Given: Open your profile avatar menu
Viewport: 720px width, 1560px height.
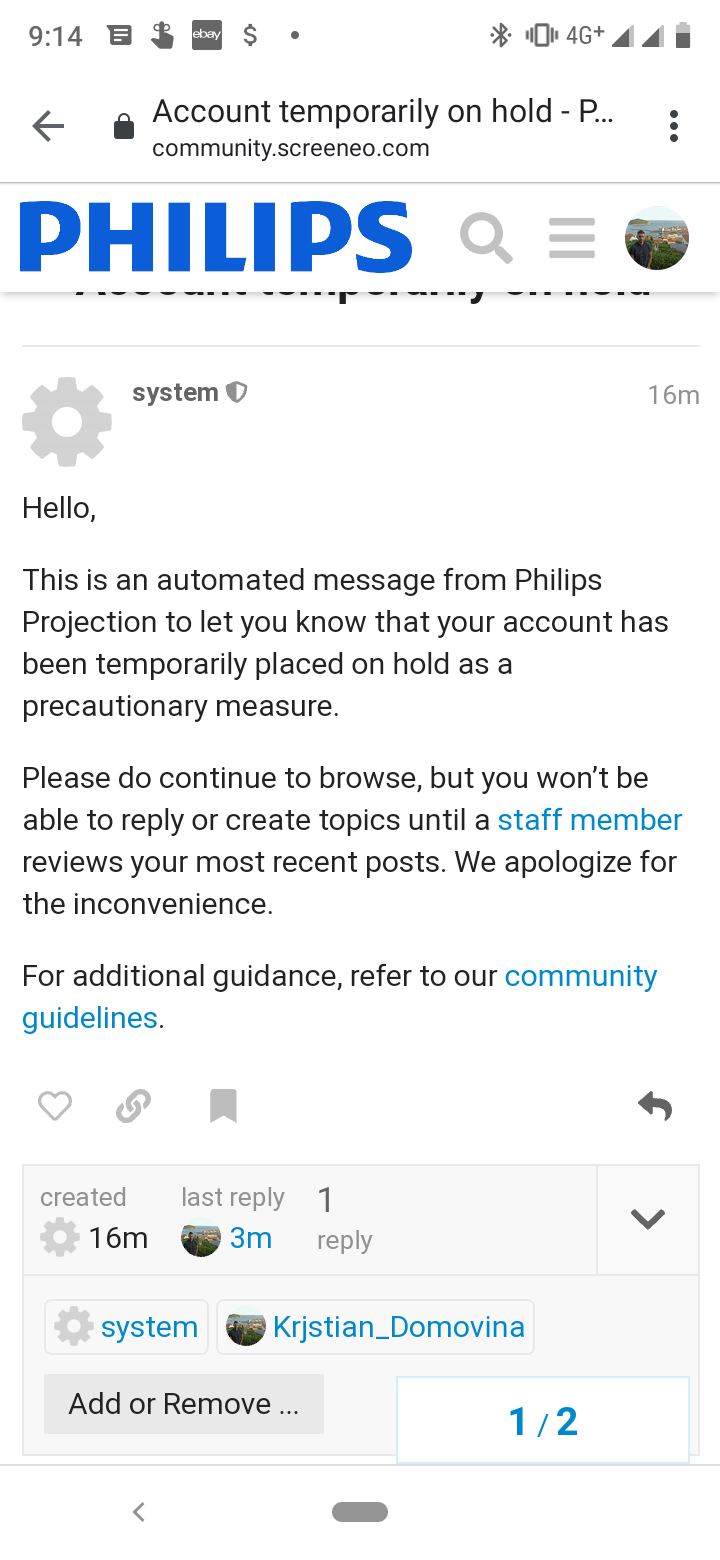Looking at the screenshot, I should 657,238.
